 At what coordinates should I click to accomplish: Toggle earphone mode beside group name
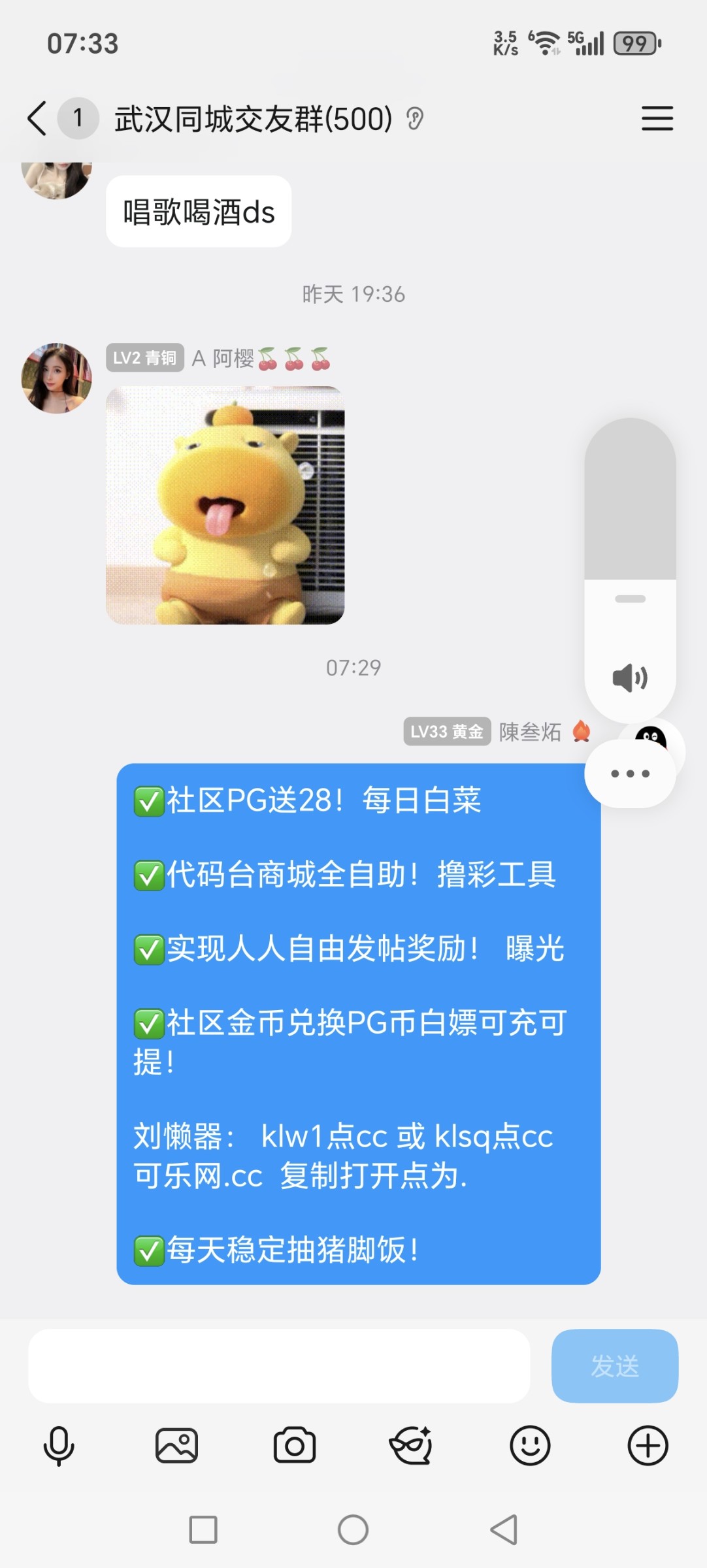tap(416, 119)
